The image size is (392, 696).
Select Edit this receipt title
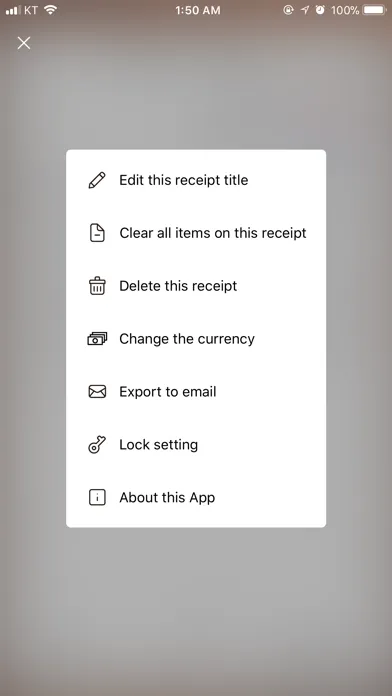[x=196, y=180]
